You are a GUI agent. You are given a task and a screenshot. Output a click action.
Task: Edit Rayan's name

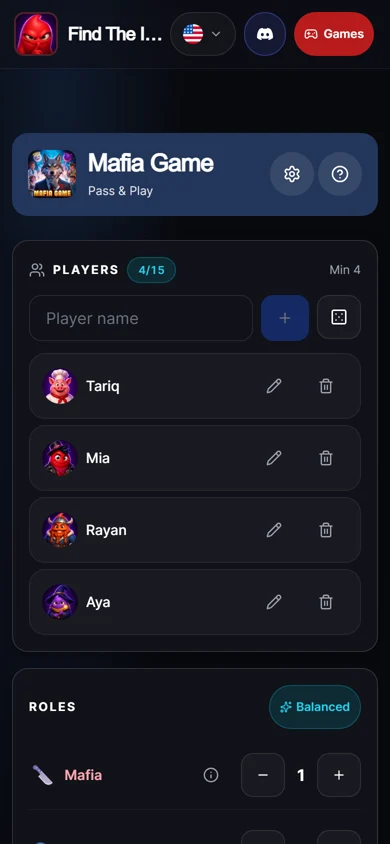coord(274,530)
